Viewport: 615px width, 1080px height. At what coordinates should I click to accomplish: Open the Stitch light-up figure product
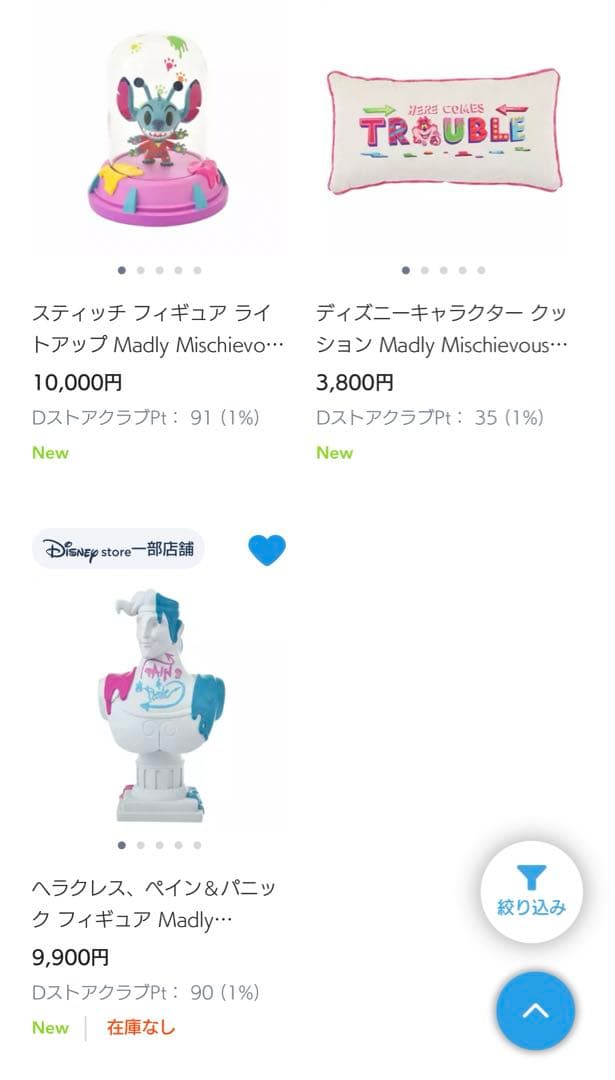[x=159, y=131]
